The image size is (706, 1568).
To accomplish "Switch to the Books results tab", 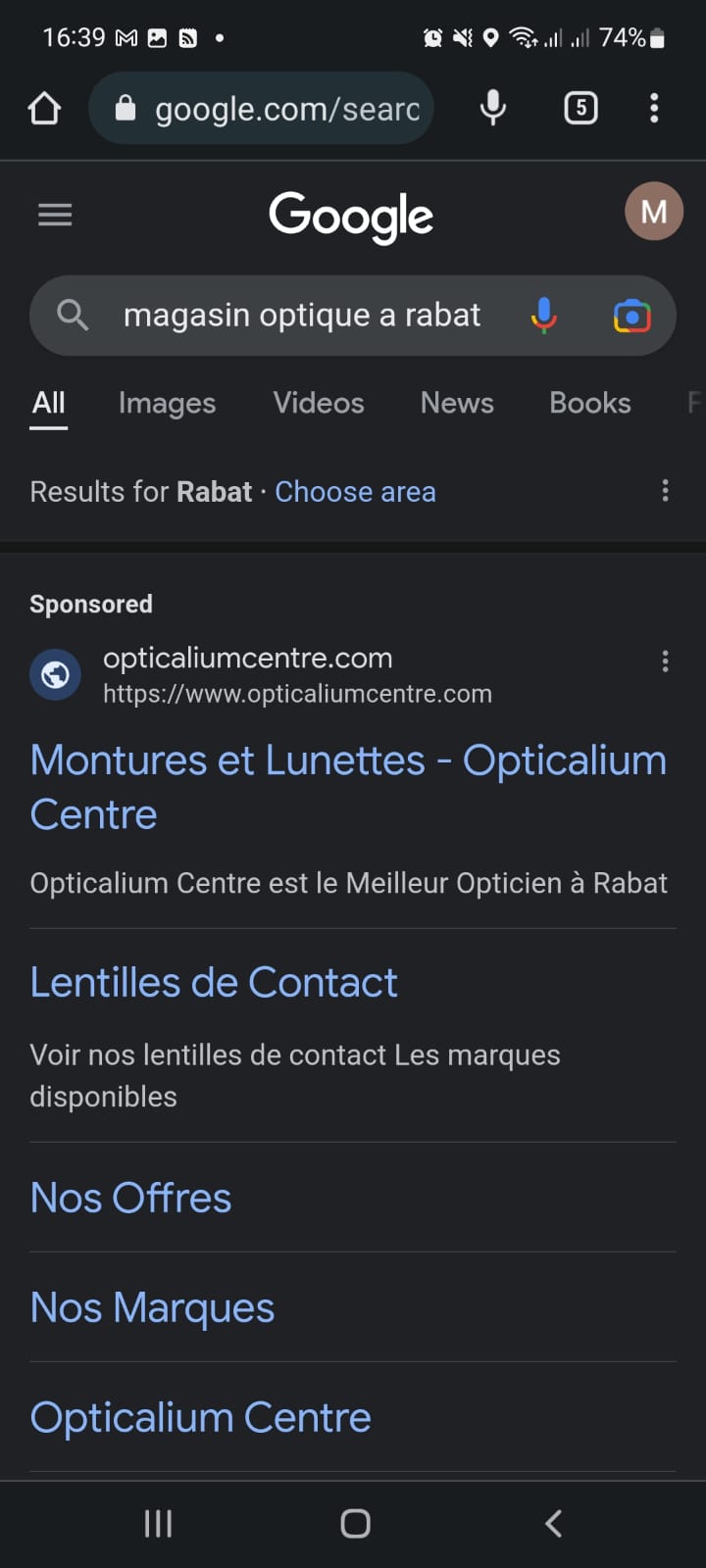I will 590,403.
